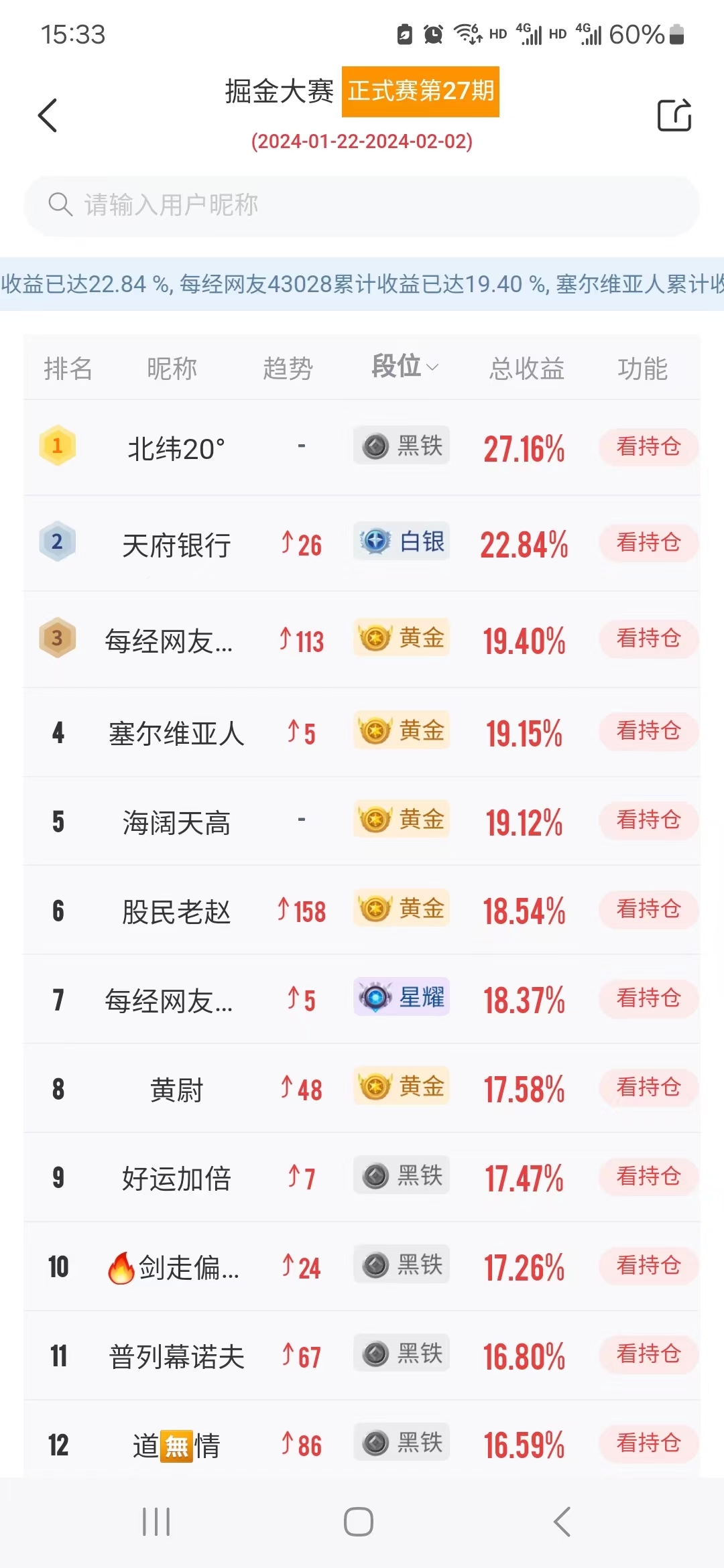This screenshot has height=1568, width=724.
Task: View holdings of 股民老赵
Action: 648,909
